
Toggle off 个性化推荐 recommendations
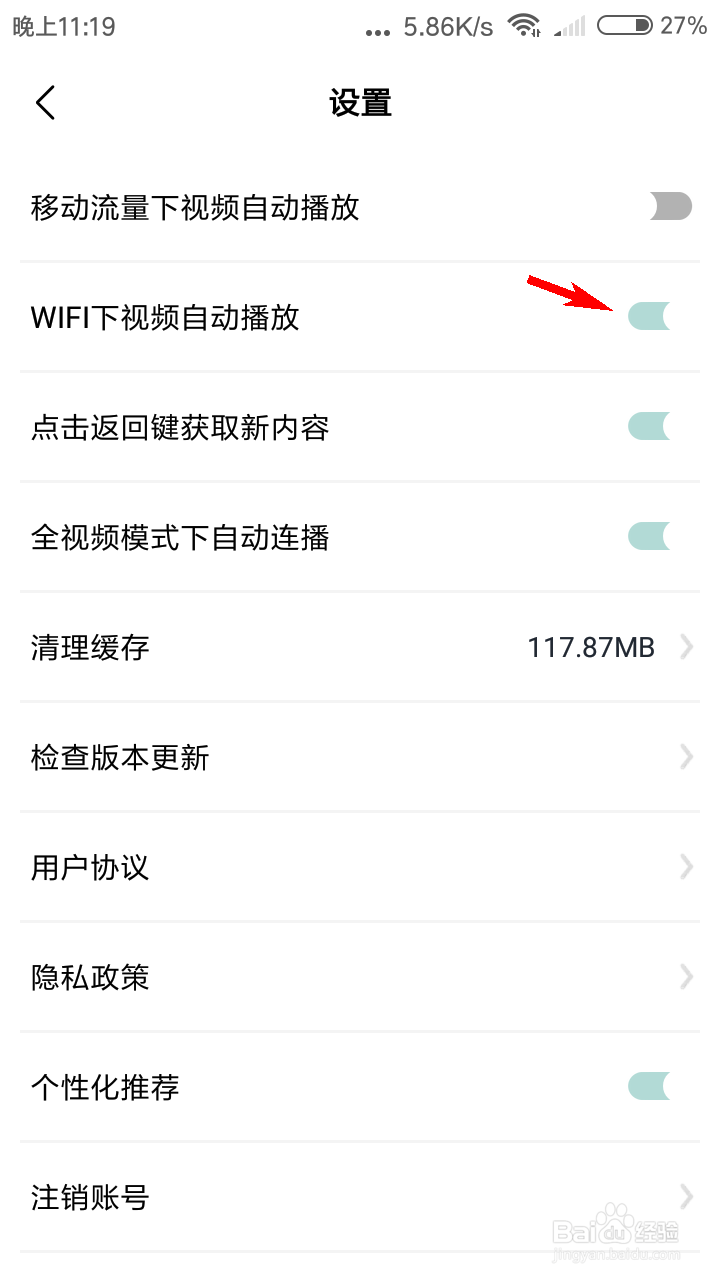click(x=649, y=1086)
